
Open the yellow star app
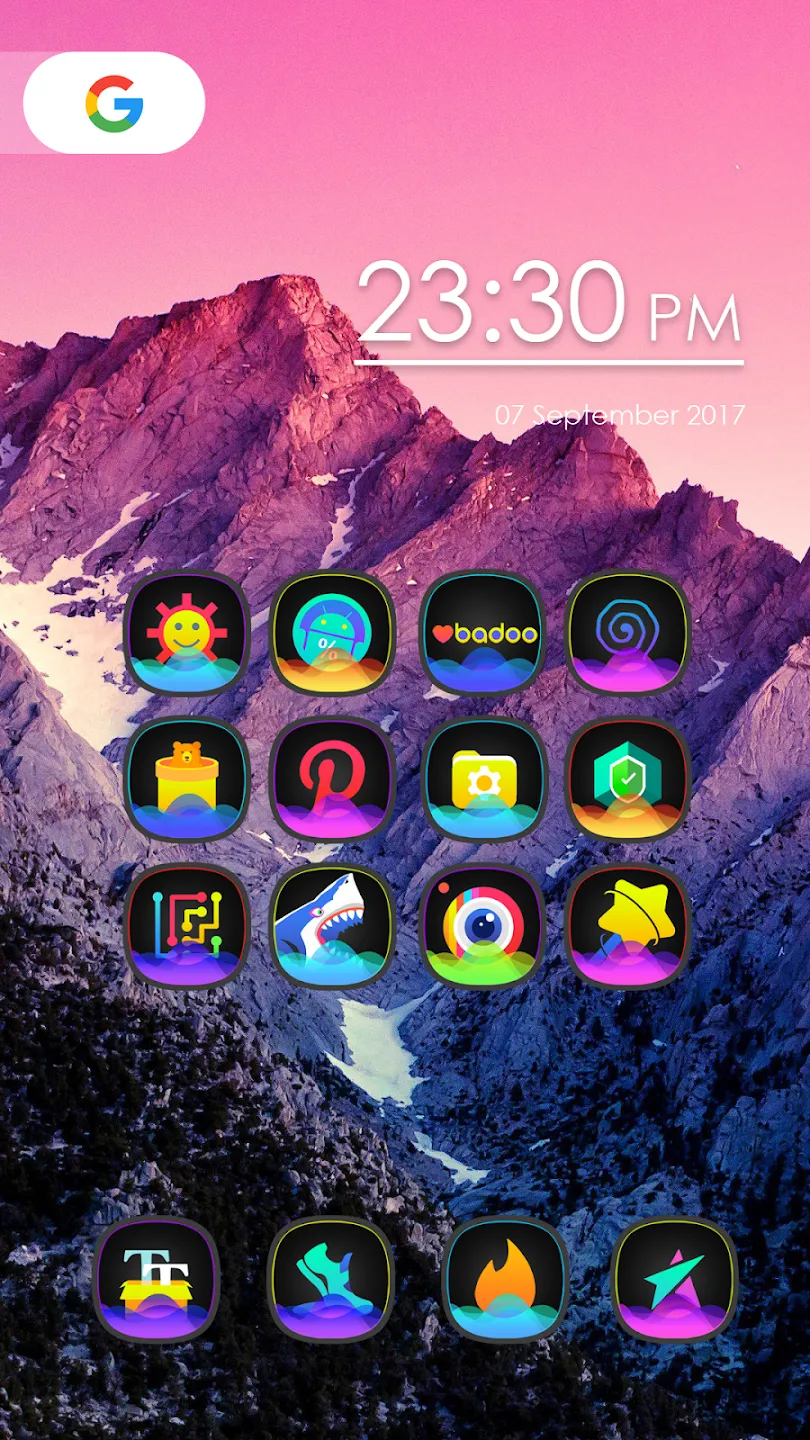(x=629, y=926)
